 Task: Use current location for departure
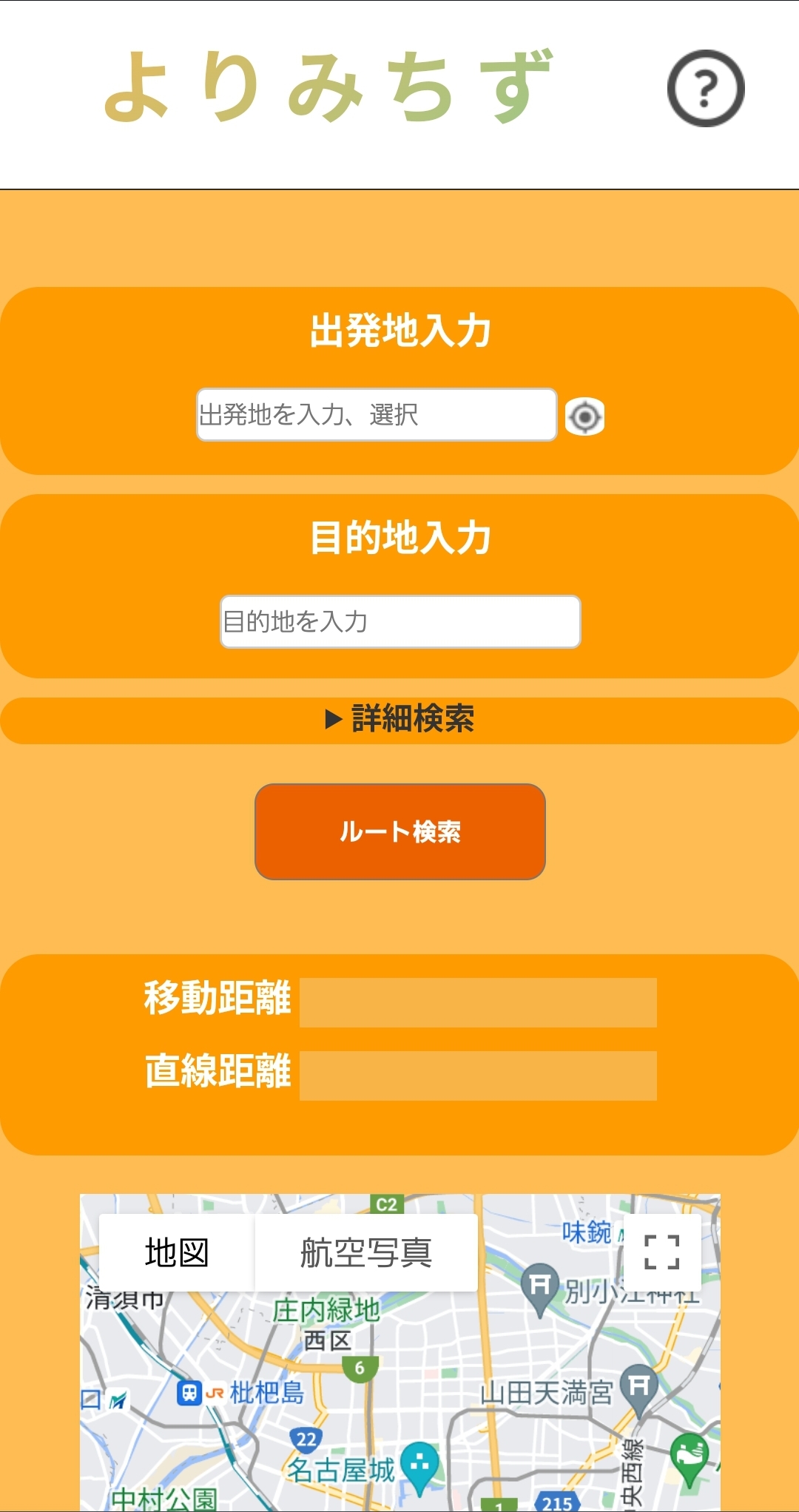[x=584, y=416]
